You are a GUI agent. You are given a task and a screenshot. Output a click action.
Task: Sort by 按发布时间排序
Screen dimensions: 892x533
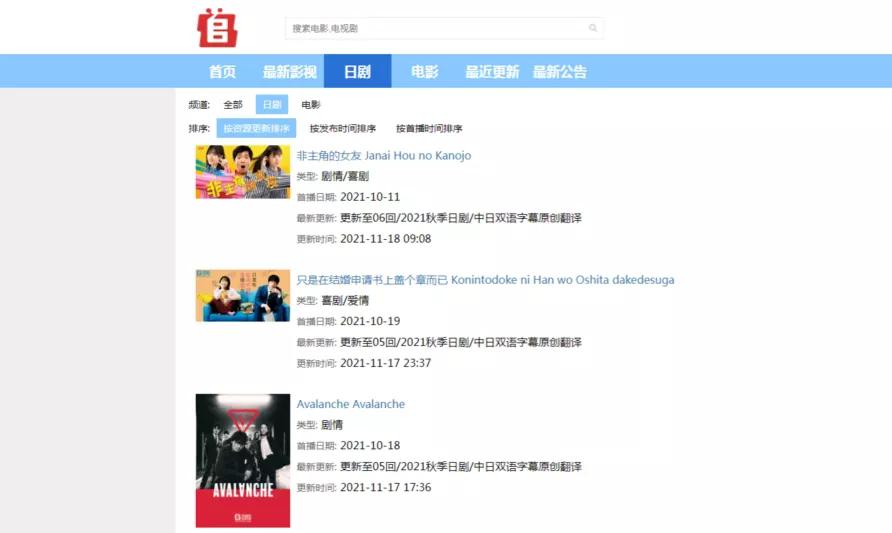click(x=342, y=128)
